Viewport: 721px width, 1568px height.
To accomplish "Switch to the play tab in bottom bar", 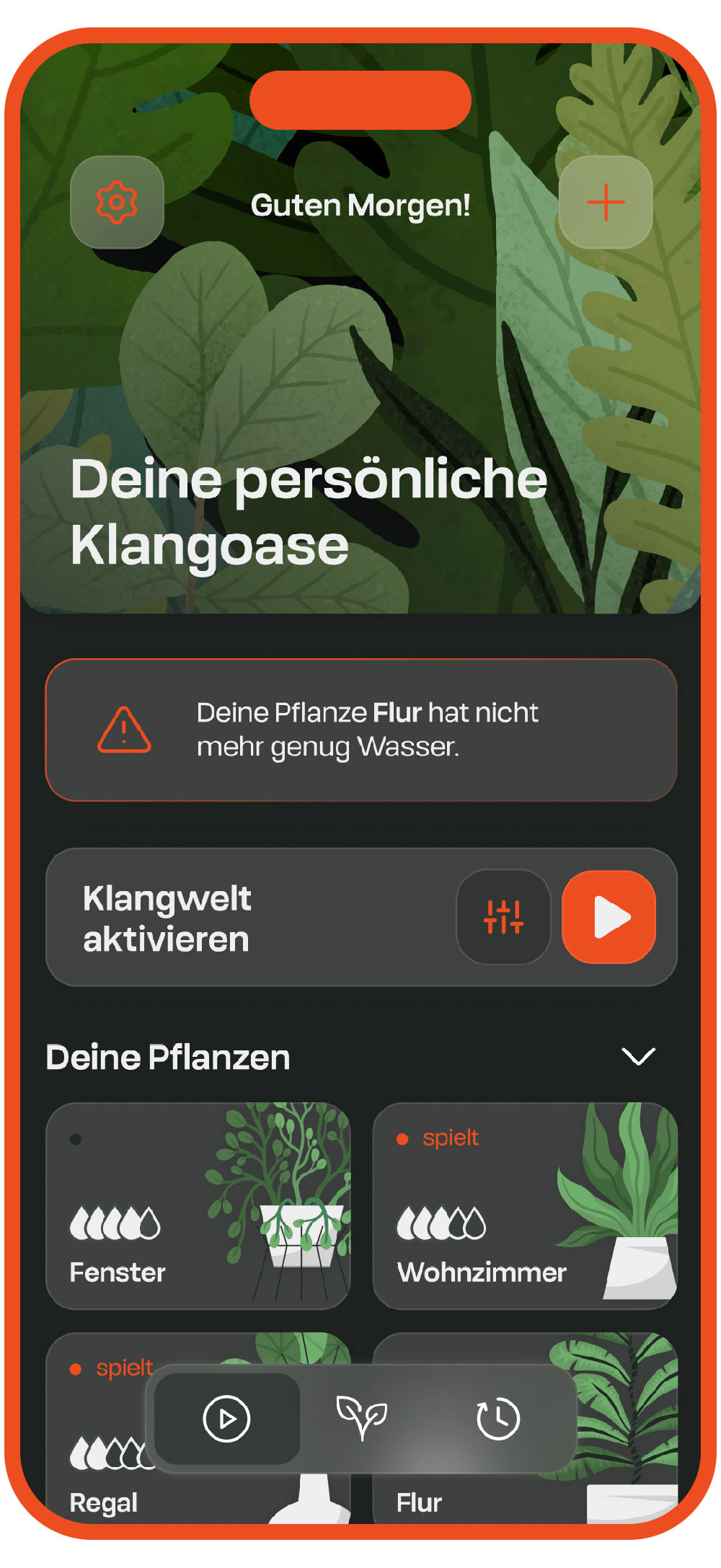I will click(x=227, y=1419).
